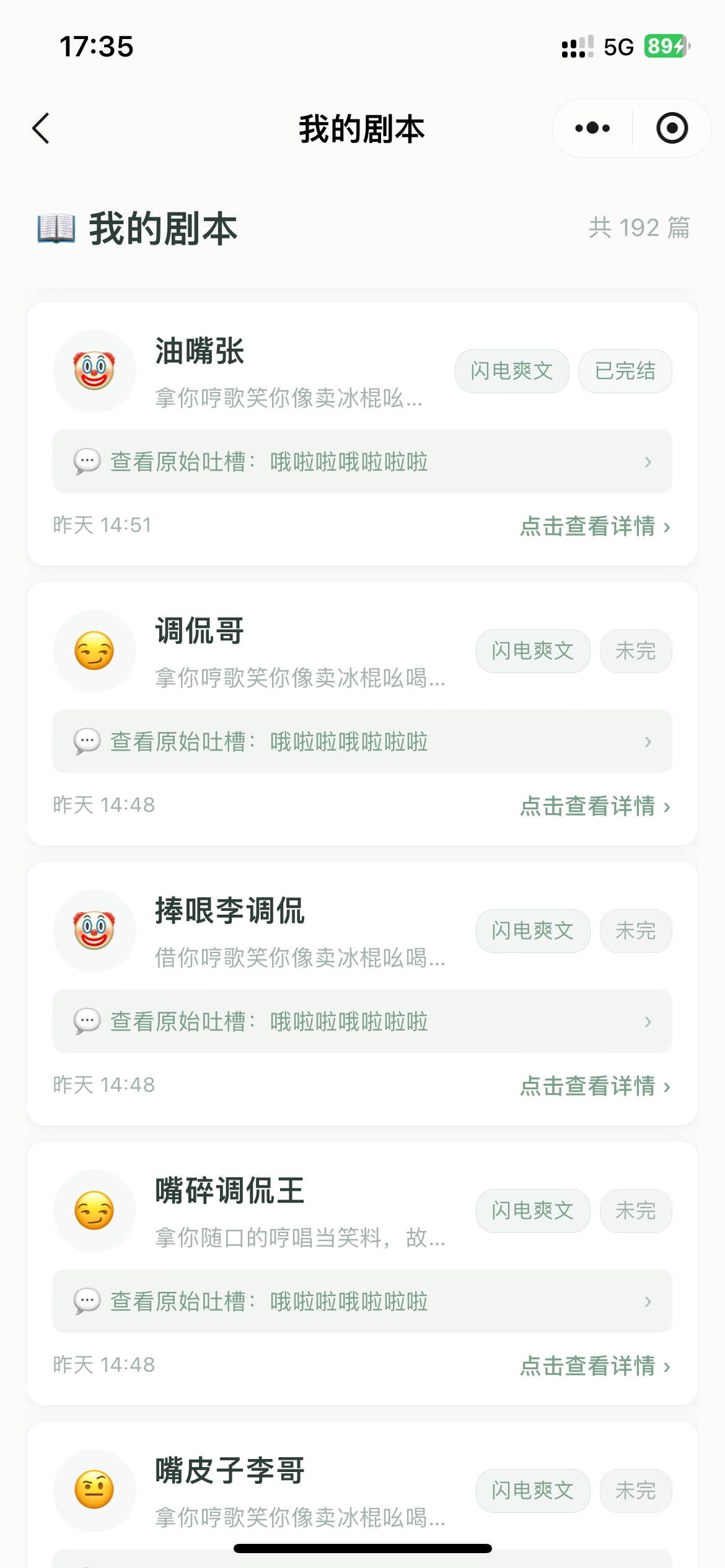Tap 点击查看详情 for 油嘴张
The height and width of the screenshot is (1568, 725).
[x=595, y=526]
